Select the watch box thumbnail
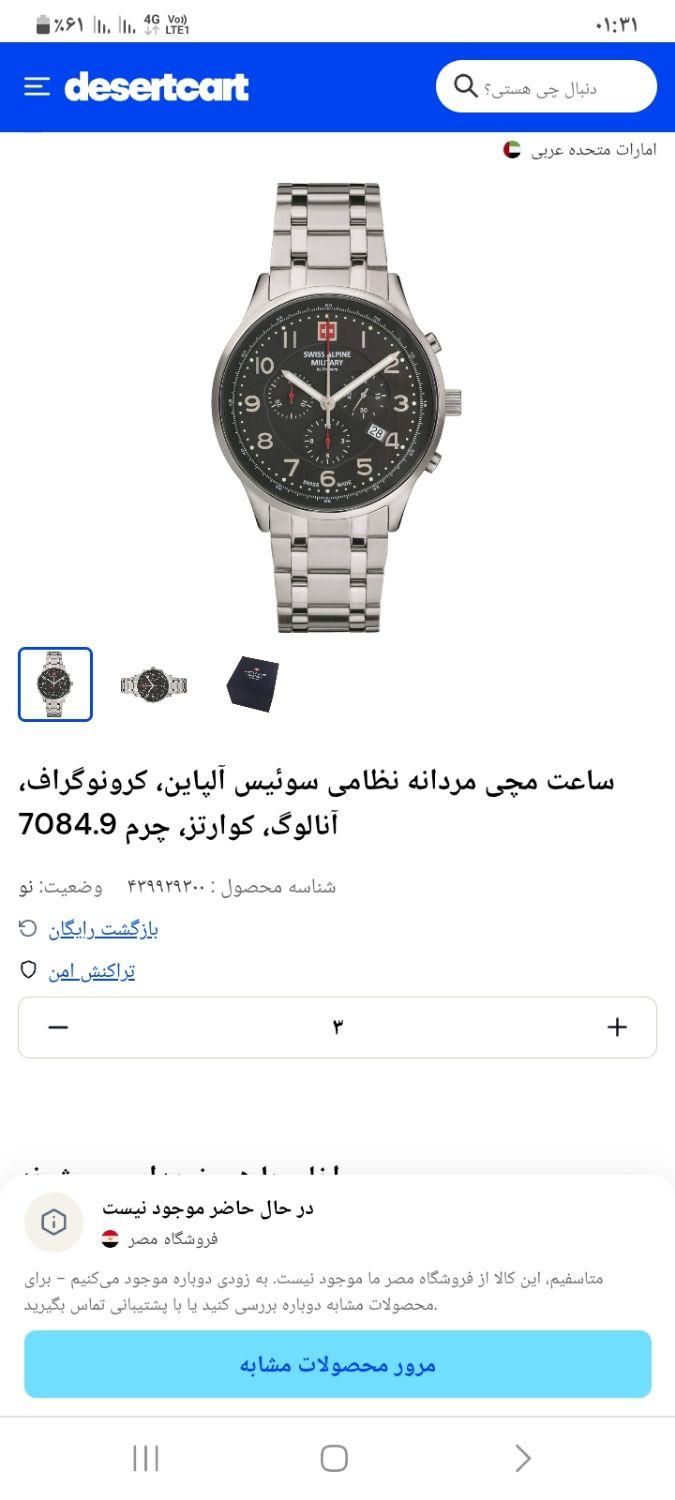675x1500 pixels. click(251, 684)
